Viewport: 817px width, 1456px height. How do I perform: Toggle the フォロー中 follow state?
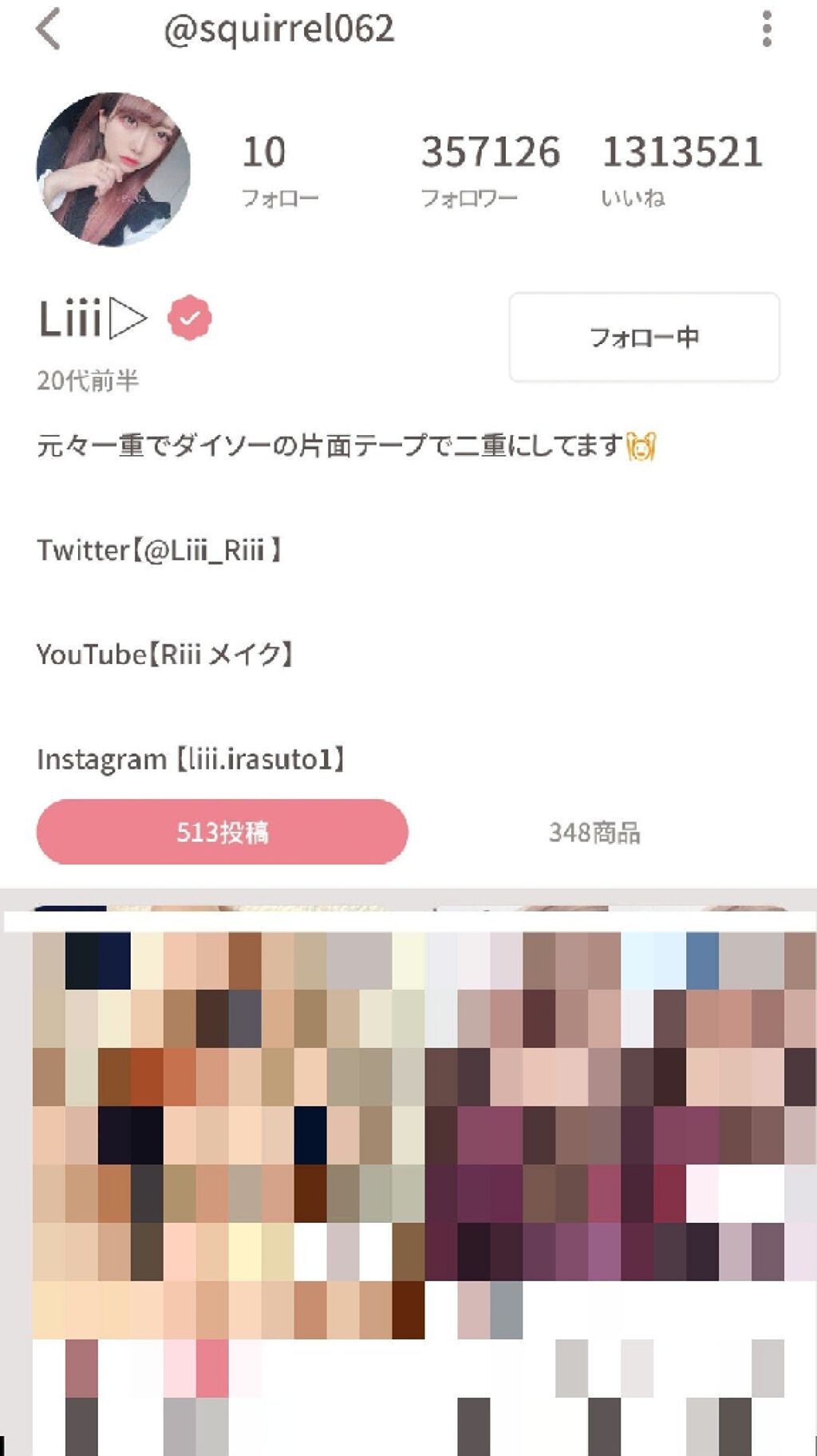coord(645,337)
